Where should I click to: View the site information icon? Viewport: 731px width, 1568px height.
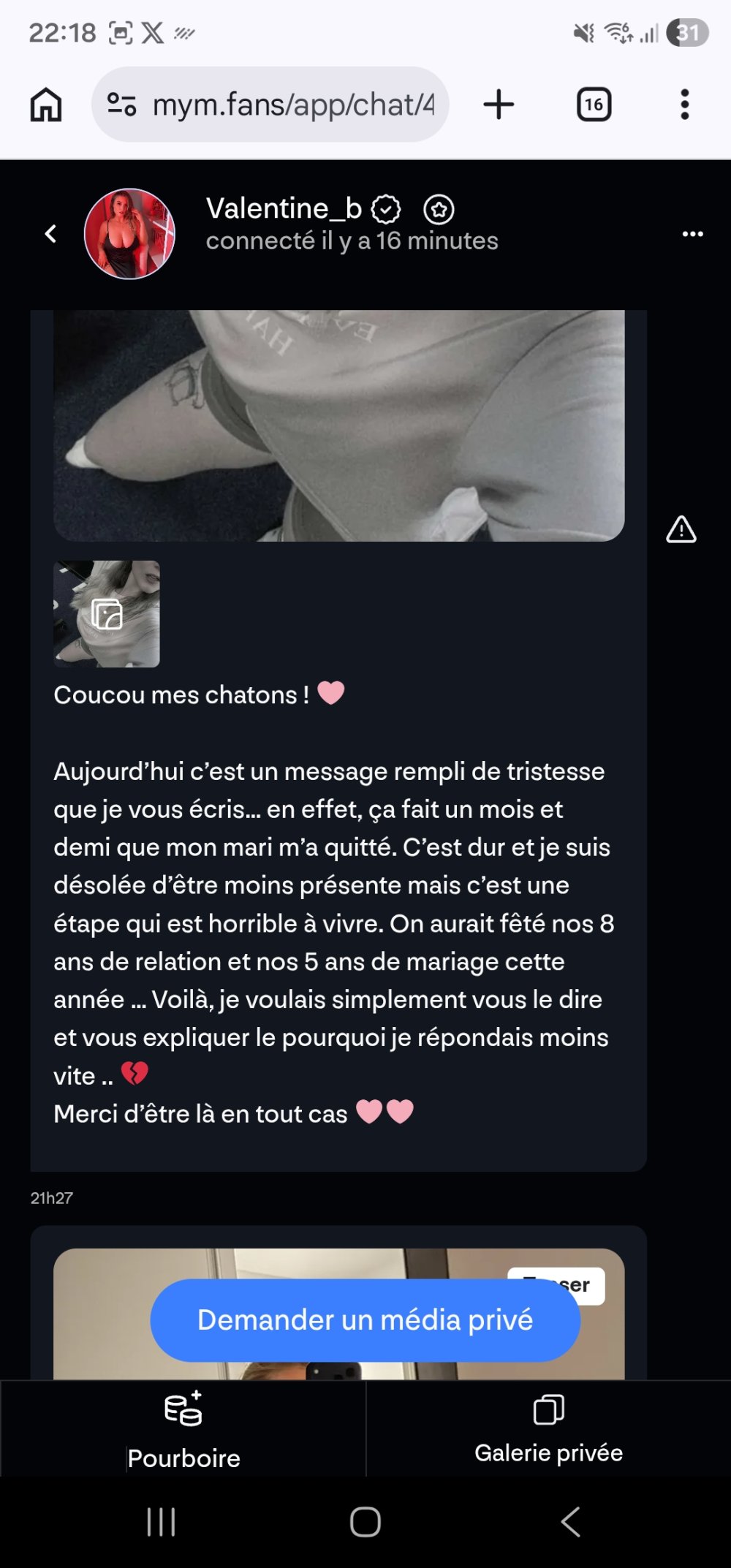tap(121, 105)
